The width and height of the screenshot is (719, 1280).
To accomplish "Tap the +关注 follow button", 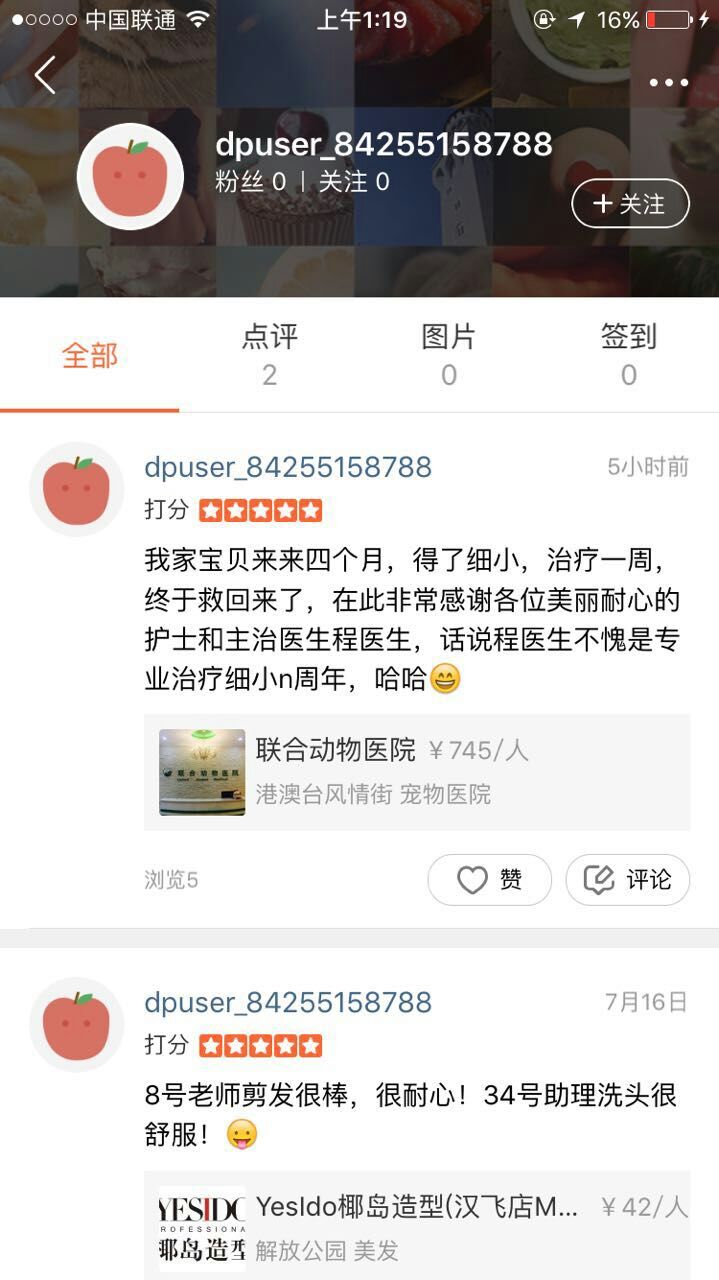I will tap(630, 203).
